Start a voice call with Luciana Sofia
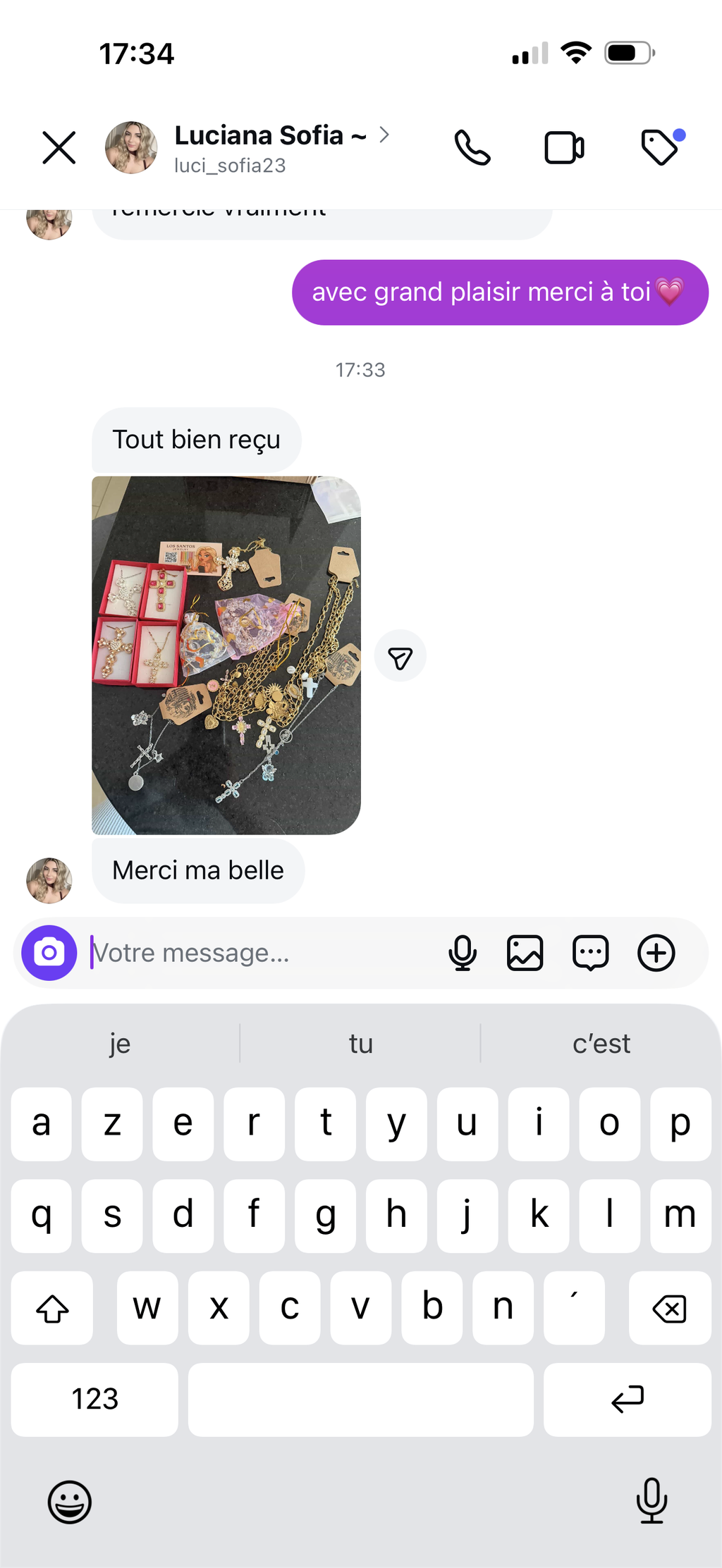Image resolution: width=722 pixels, height=1568 pixels. tap(472, 148)
